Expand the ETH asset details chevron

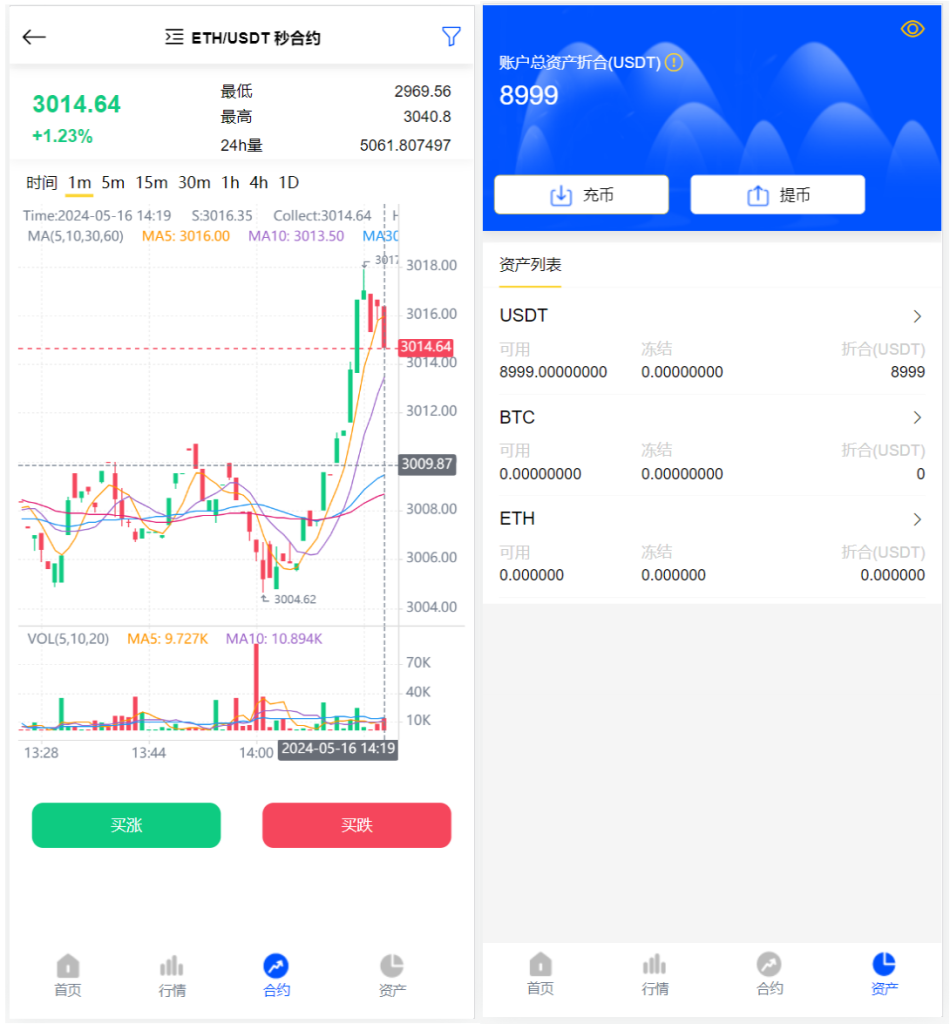(917, 519)
